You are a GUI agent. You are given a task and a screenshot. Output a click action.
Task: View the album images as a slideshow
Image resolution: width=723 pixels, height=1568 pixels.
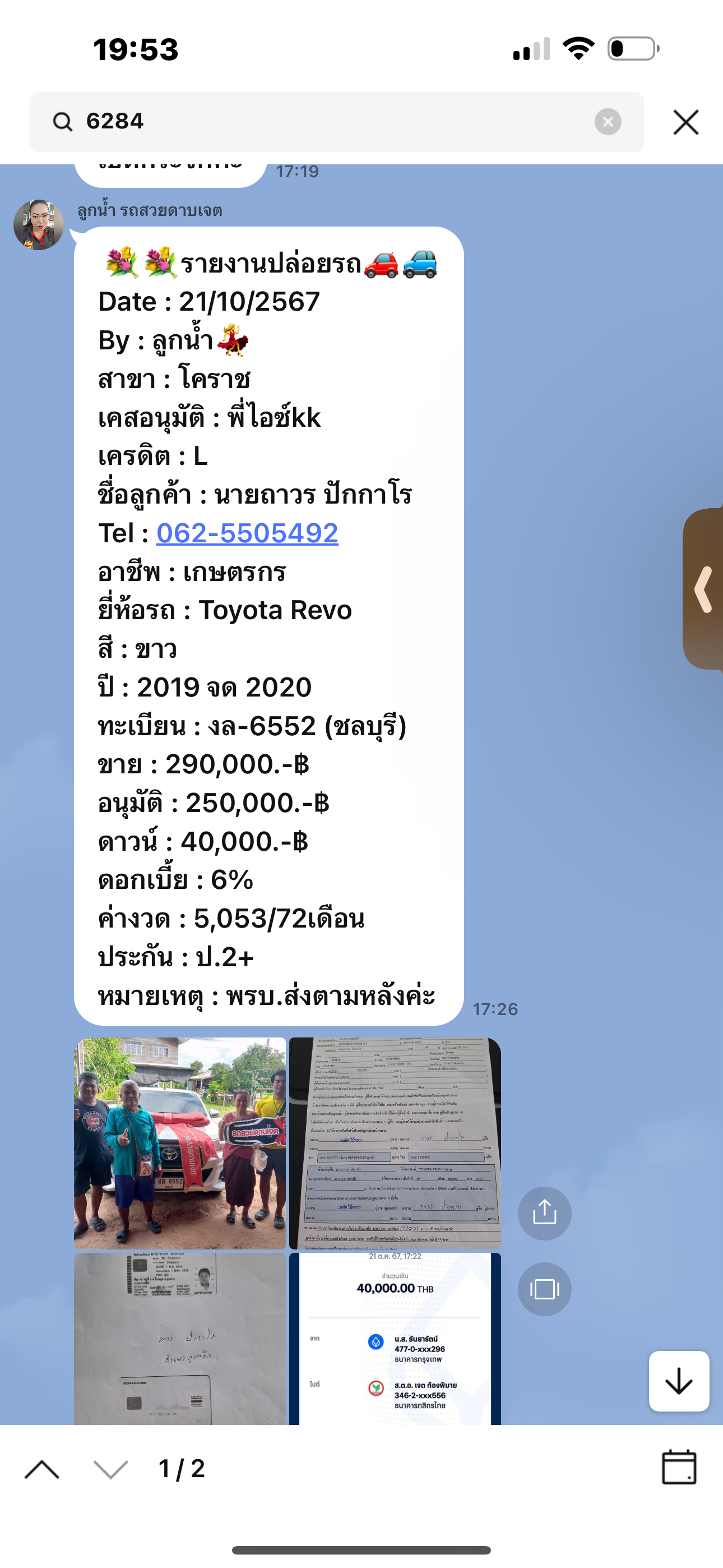coord(545,1289)
